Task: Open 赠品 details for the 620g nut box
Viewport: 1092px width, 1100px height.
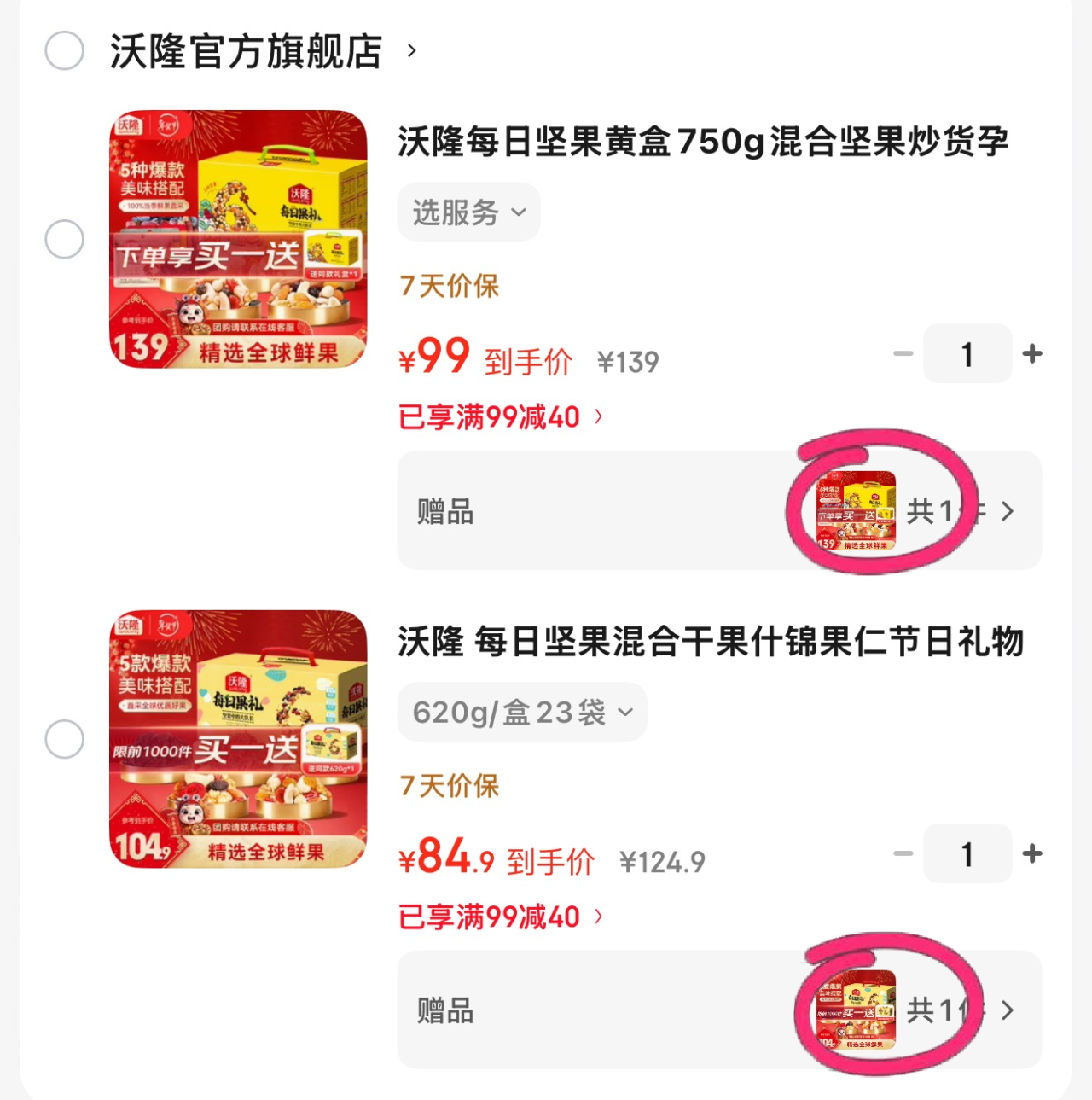Action: (719, 1010)
